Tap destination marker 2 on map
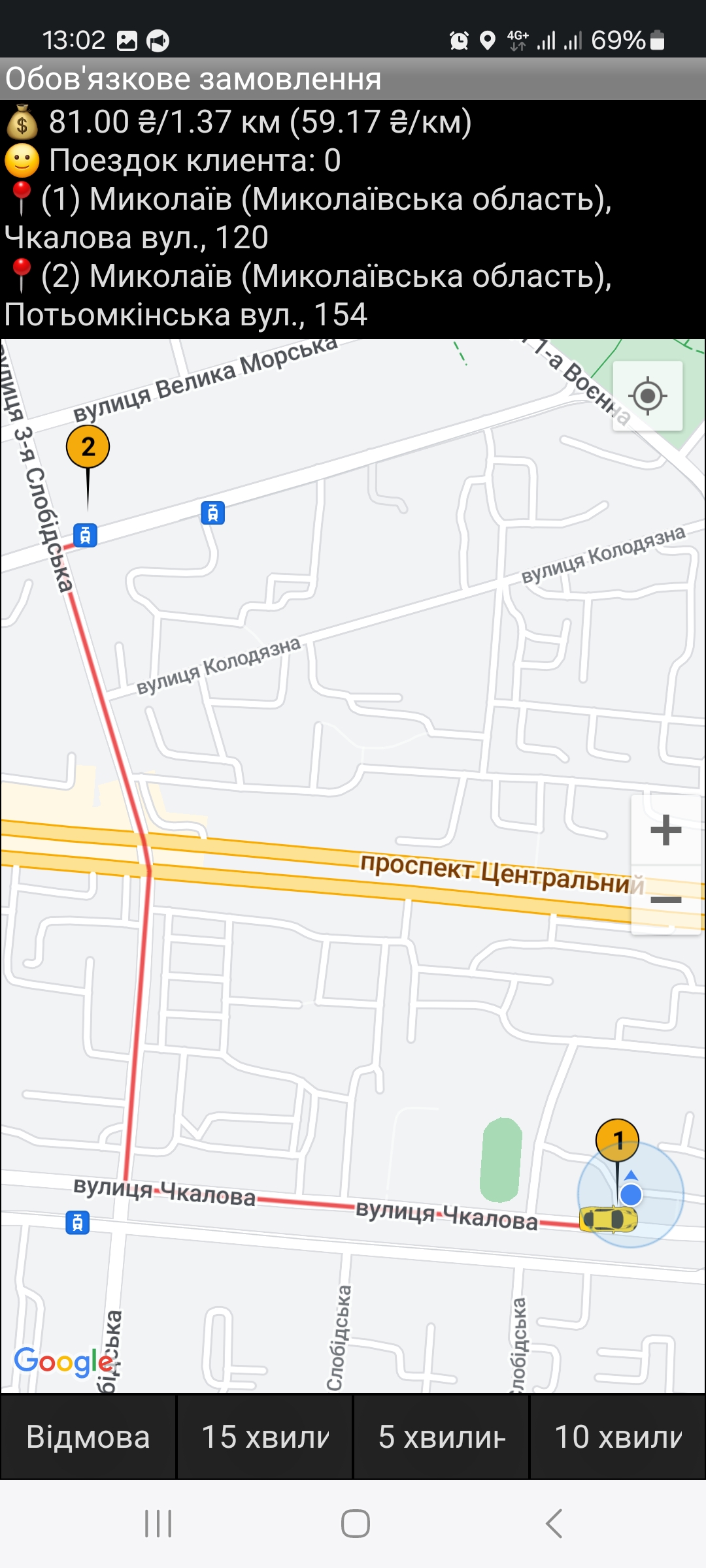This screenshot has height=1568, width=706. [x=88, y=448]
